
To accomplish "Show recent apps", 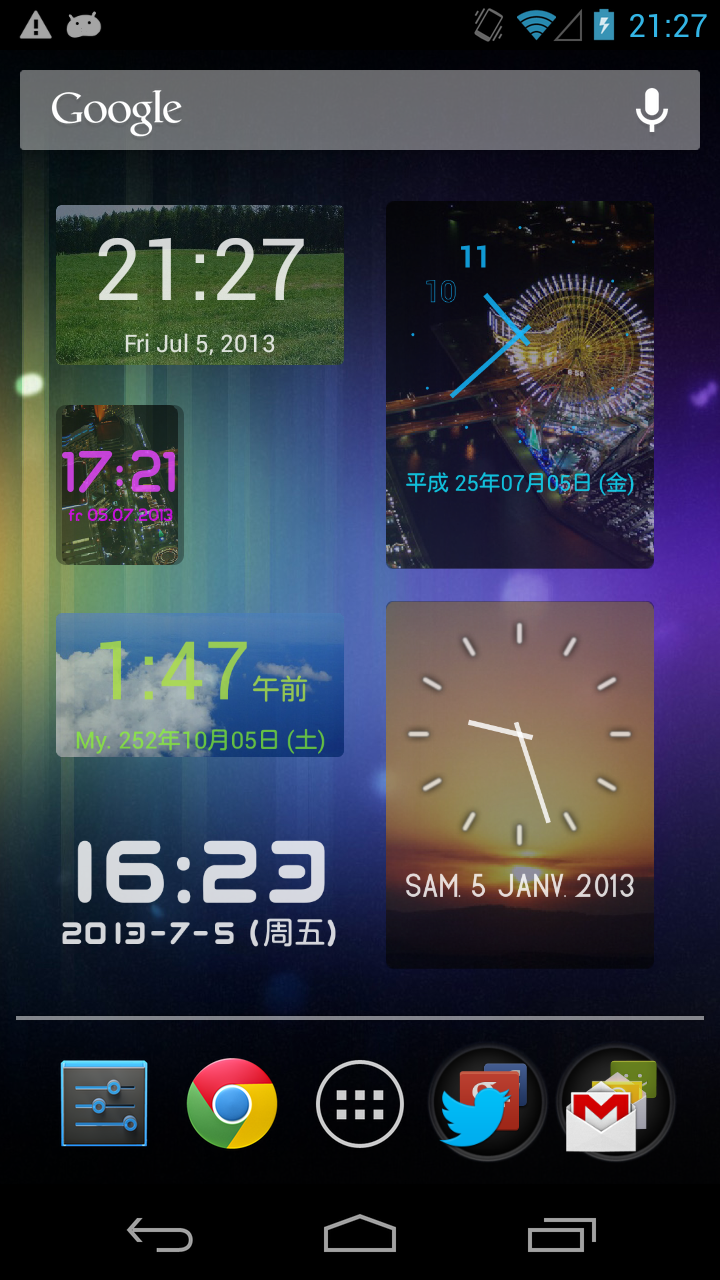I will 561,1236.
